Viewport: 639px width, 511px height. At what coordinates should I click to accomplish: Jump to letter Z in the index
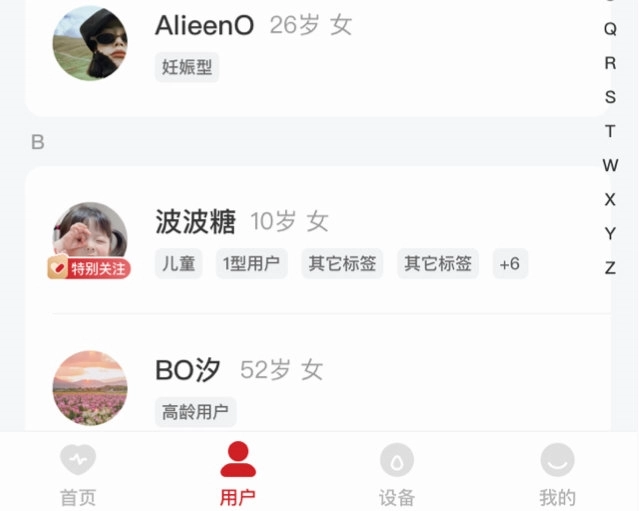[x=610, y=267]
